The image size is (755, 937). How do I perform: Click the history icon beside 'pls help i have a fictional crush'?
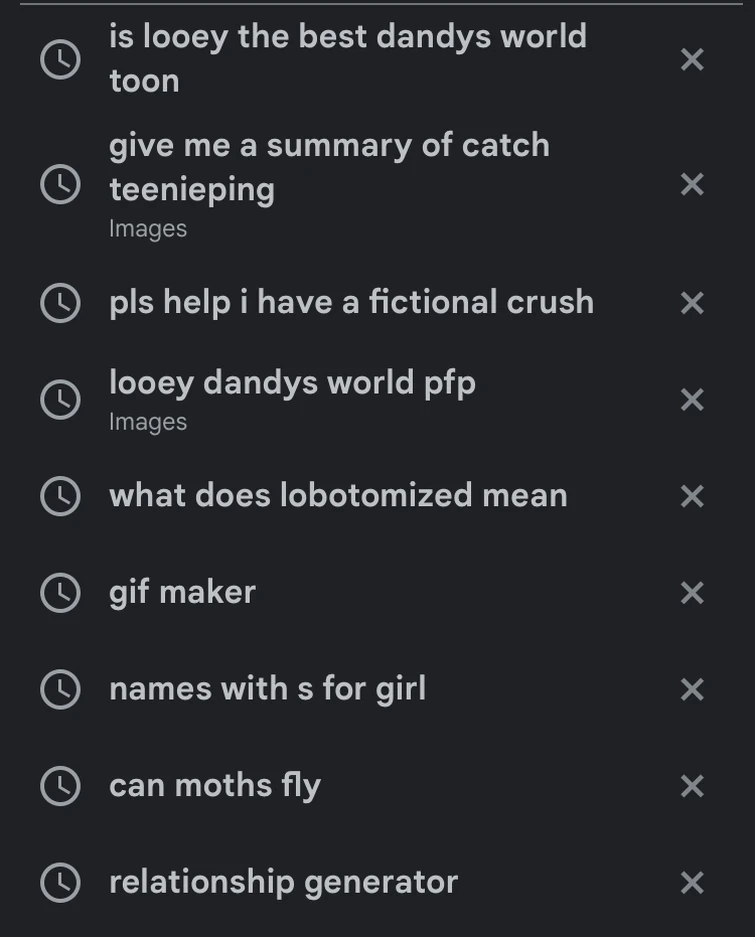(x=60, y=302)
